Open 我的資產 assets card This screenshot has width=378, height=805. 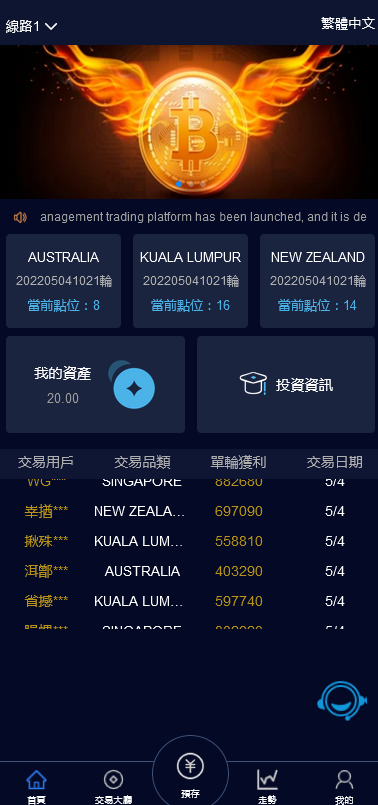pos(96,385)
